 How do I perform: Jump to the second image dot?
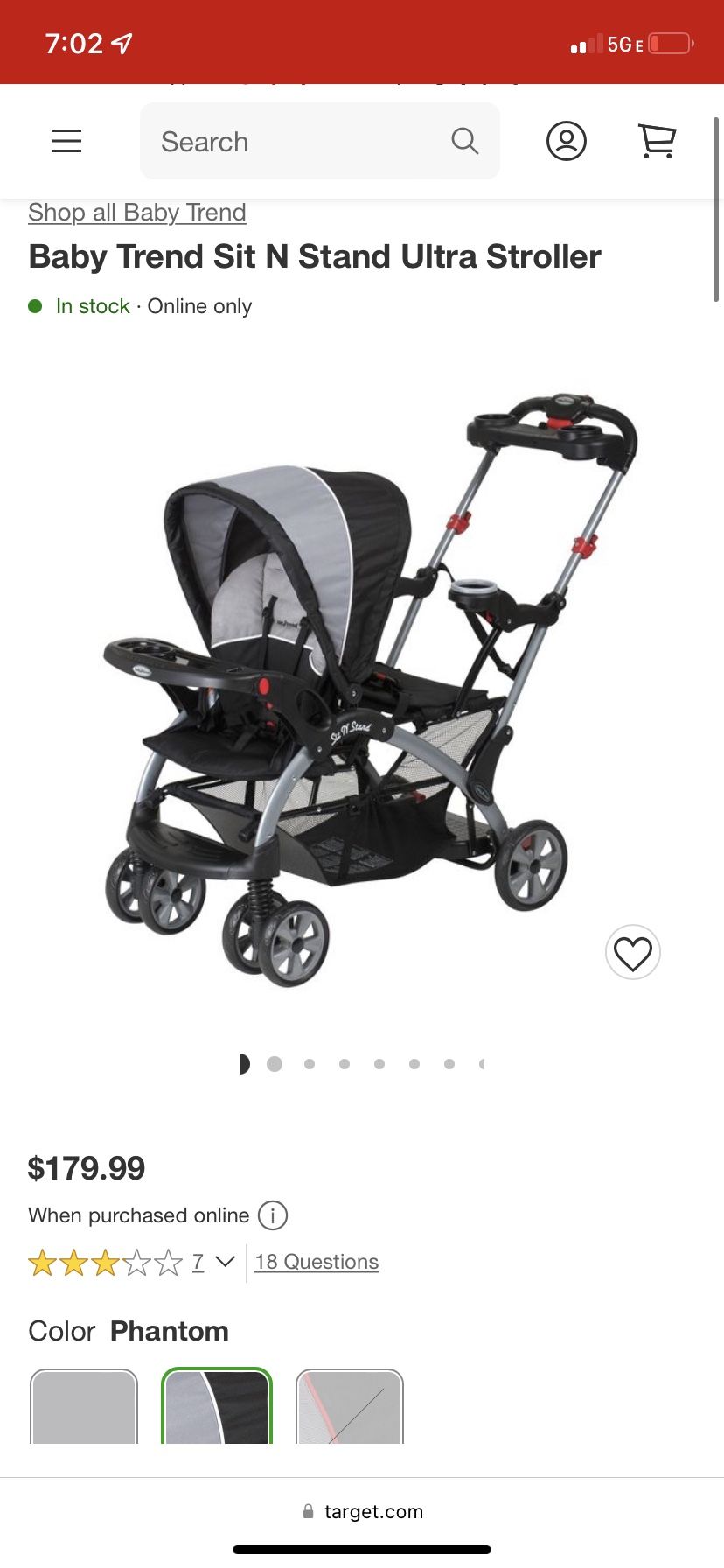click(x=275, y=1064)
